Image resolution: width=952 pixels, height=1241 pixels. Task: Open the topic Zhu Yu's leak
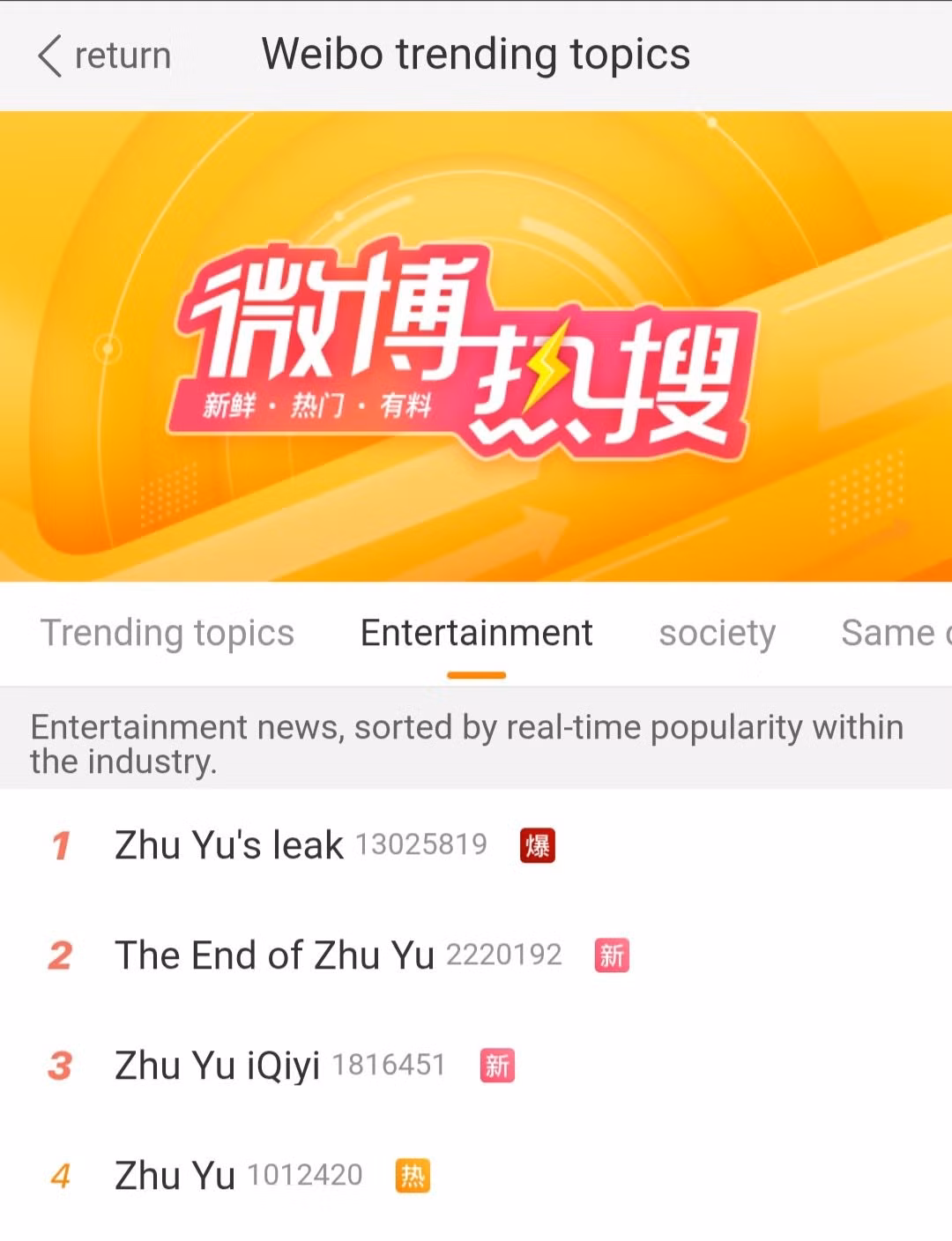[x=229, y=845]
